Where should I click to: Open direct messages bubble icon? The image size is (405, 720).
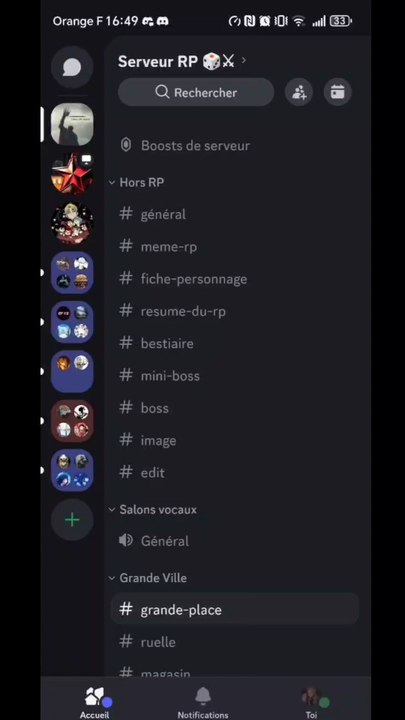(72, 68)
